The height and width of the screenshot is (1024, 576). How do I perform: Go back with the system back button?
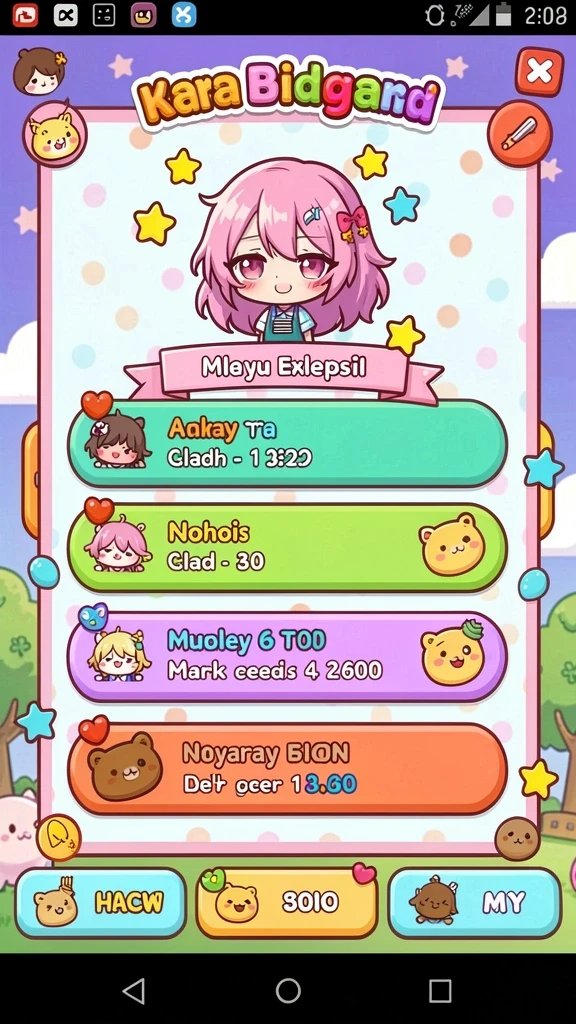(x=134, y=991)
